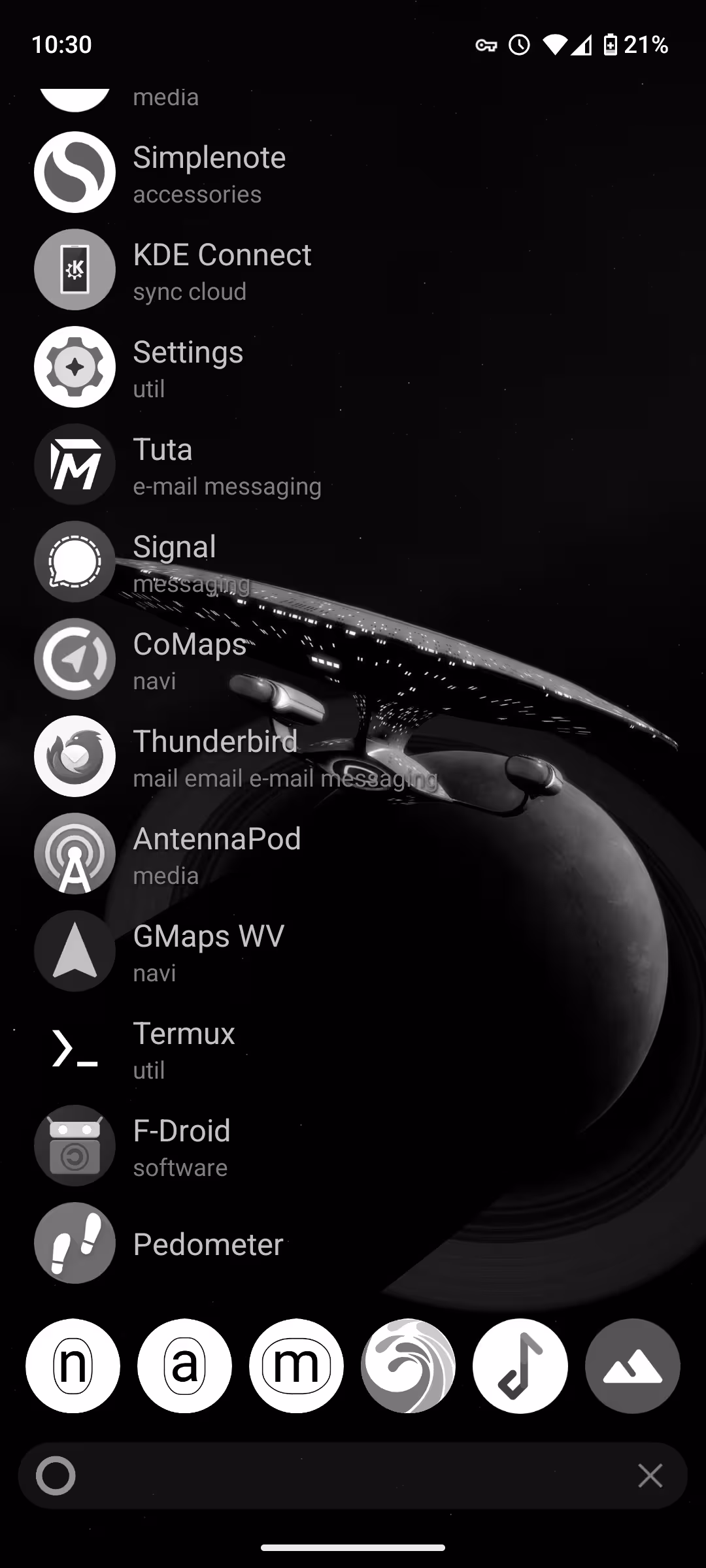Image resolution: width=706 pixels, height=1568 pixels.
Task: Tap the round "n" favorite icon
Action: 73,1366
